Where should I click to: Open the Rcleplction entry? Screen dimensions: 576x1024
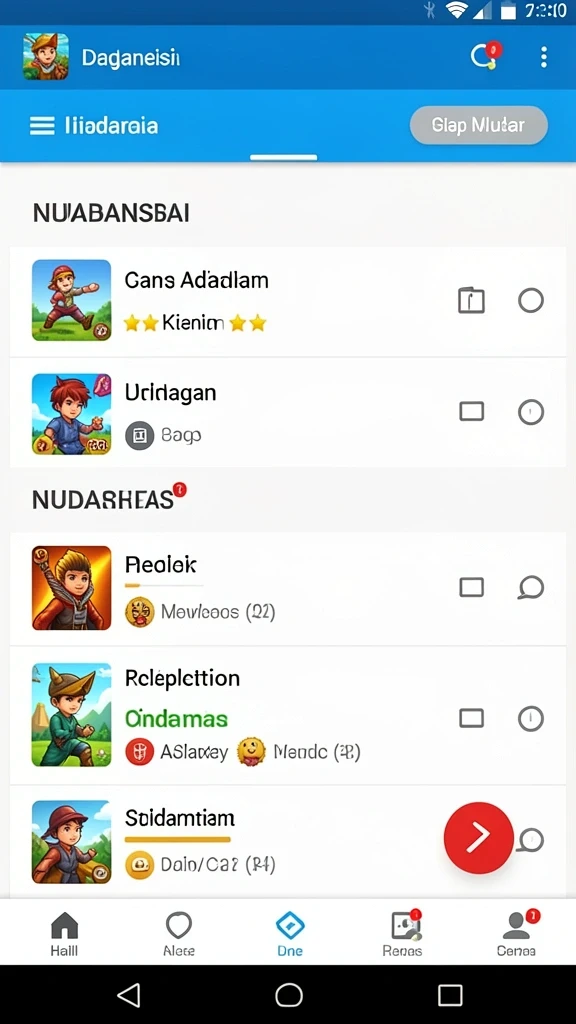(288, 716)
